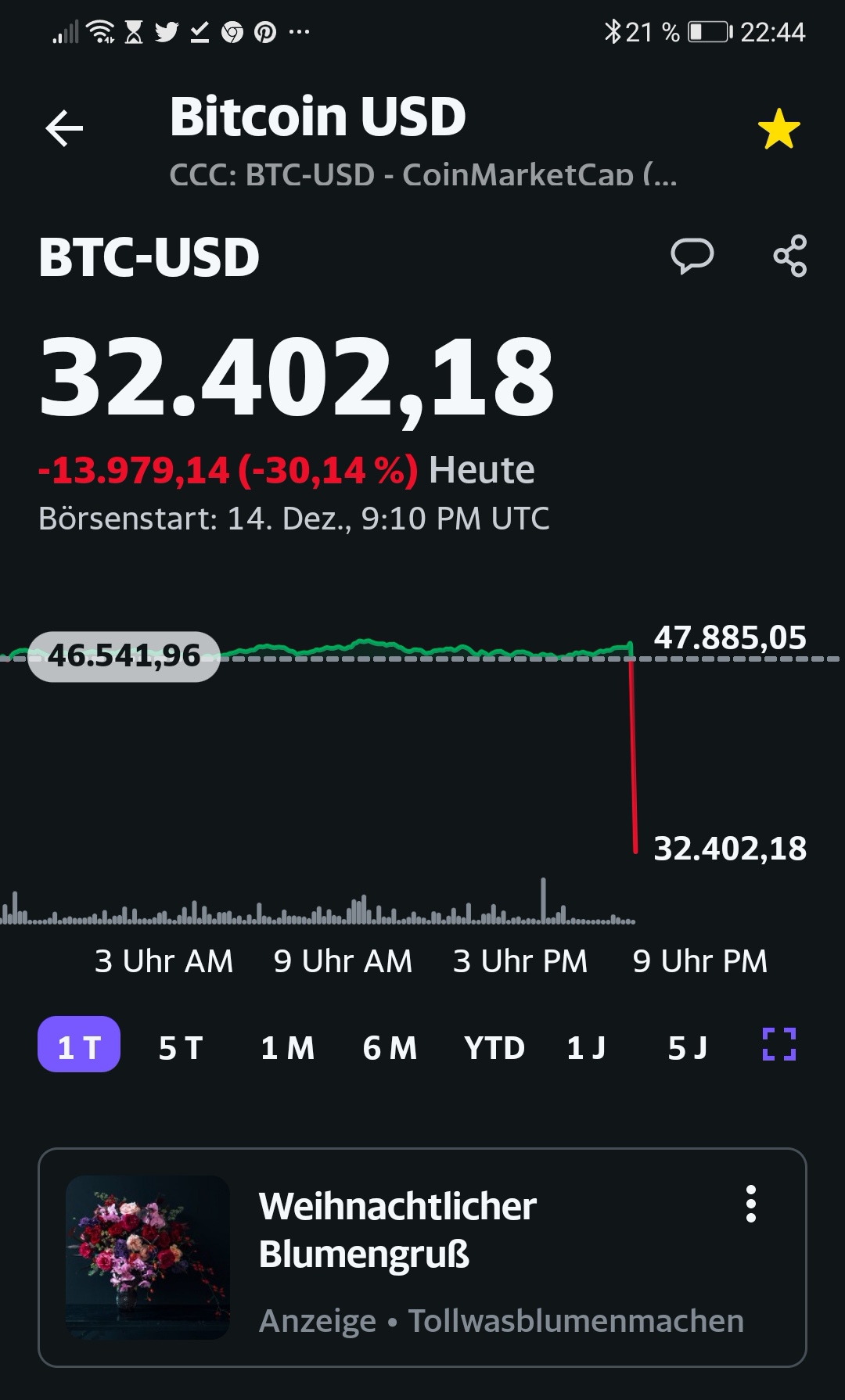Select the 5T time range
Screen dimensions: 845x1400
[x=182, y=1048]
